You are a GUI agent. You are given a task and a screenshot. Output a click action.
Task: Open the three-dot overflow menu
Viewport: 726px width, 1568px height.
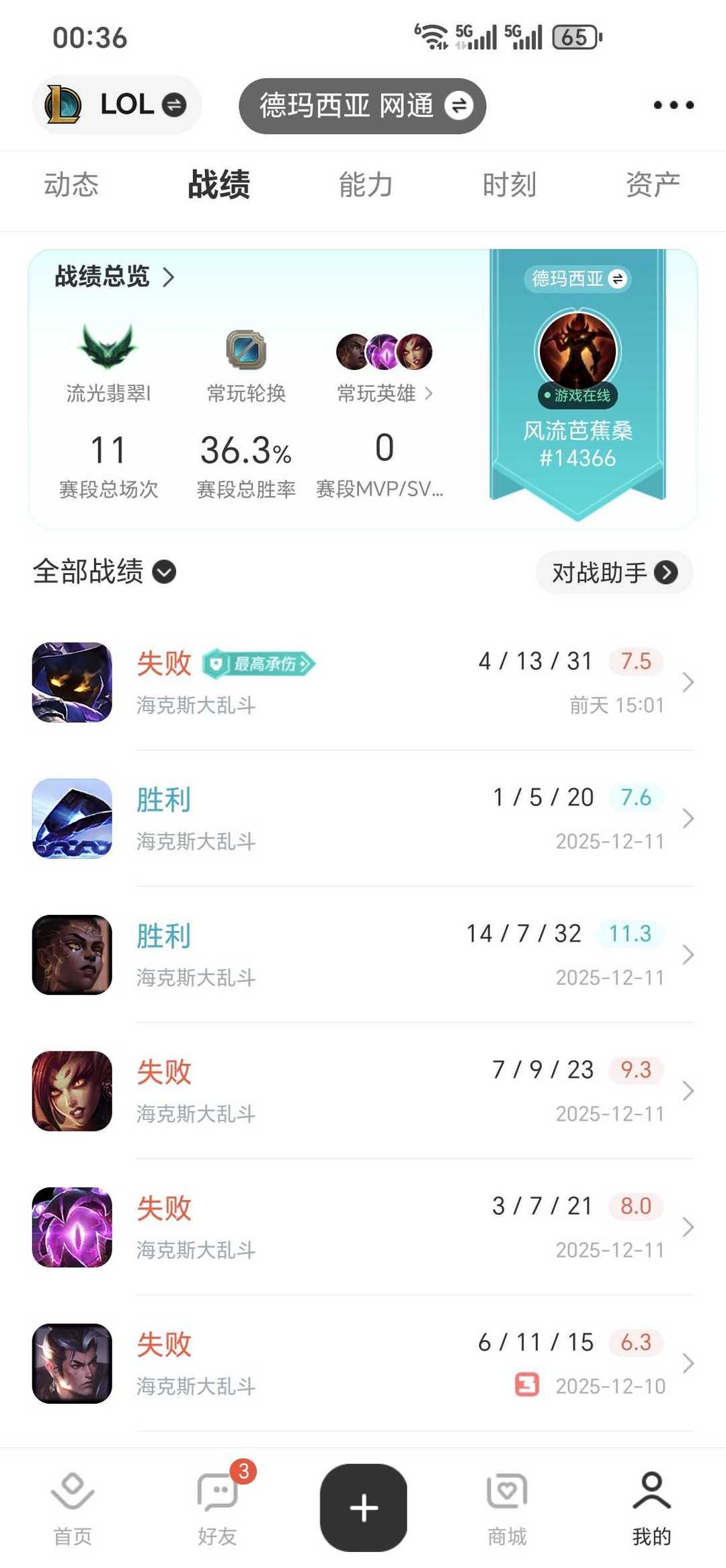[x=674, y=105]
